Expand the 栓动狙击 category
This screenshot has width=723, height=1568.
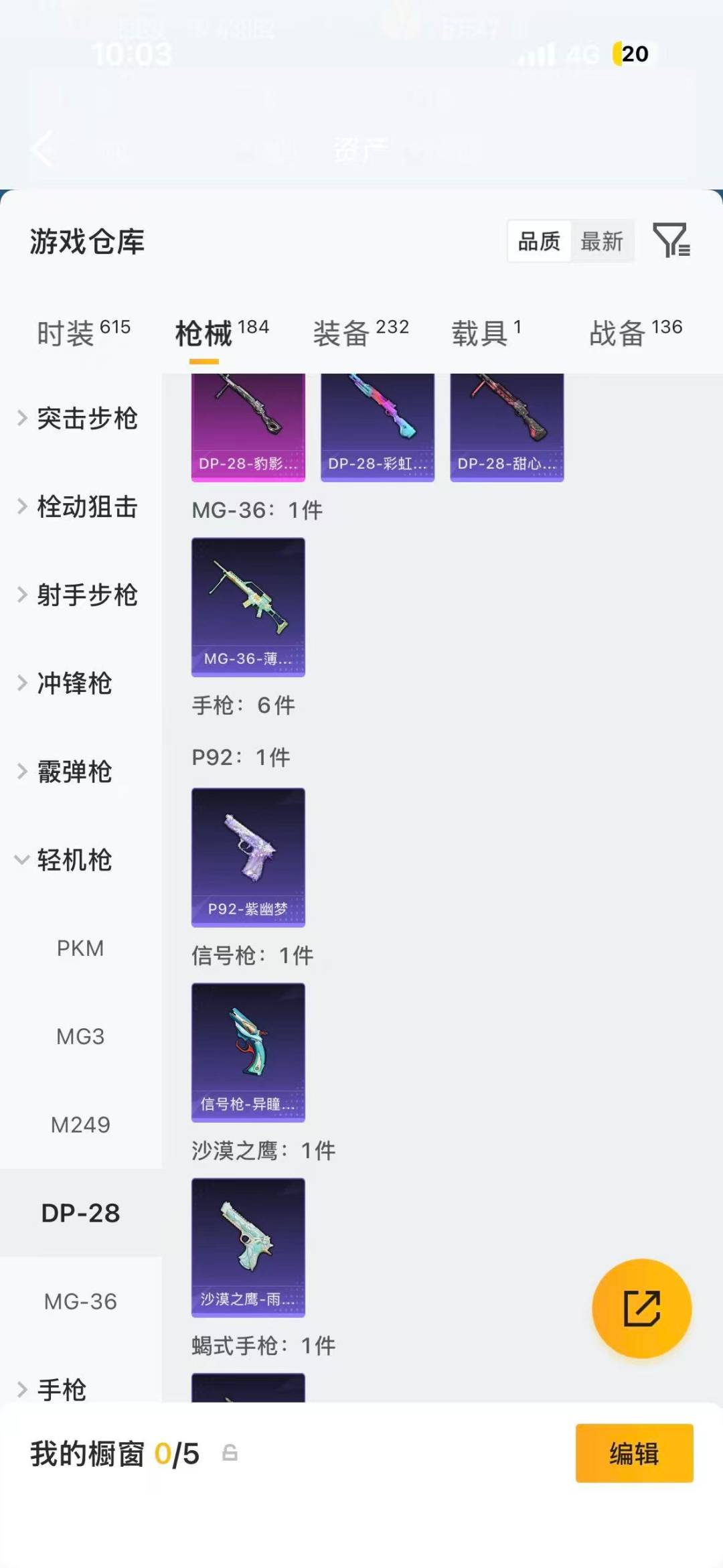click(x=87, y=507)
